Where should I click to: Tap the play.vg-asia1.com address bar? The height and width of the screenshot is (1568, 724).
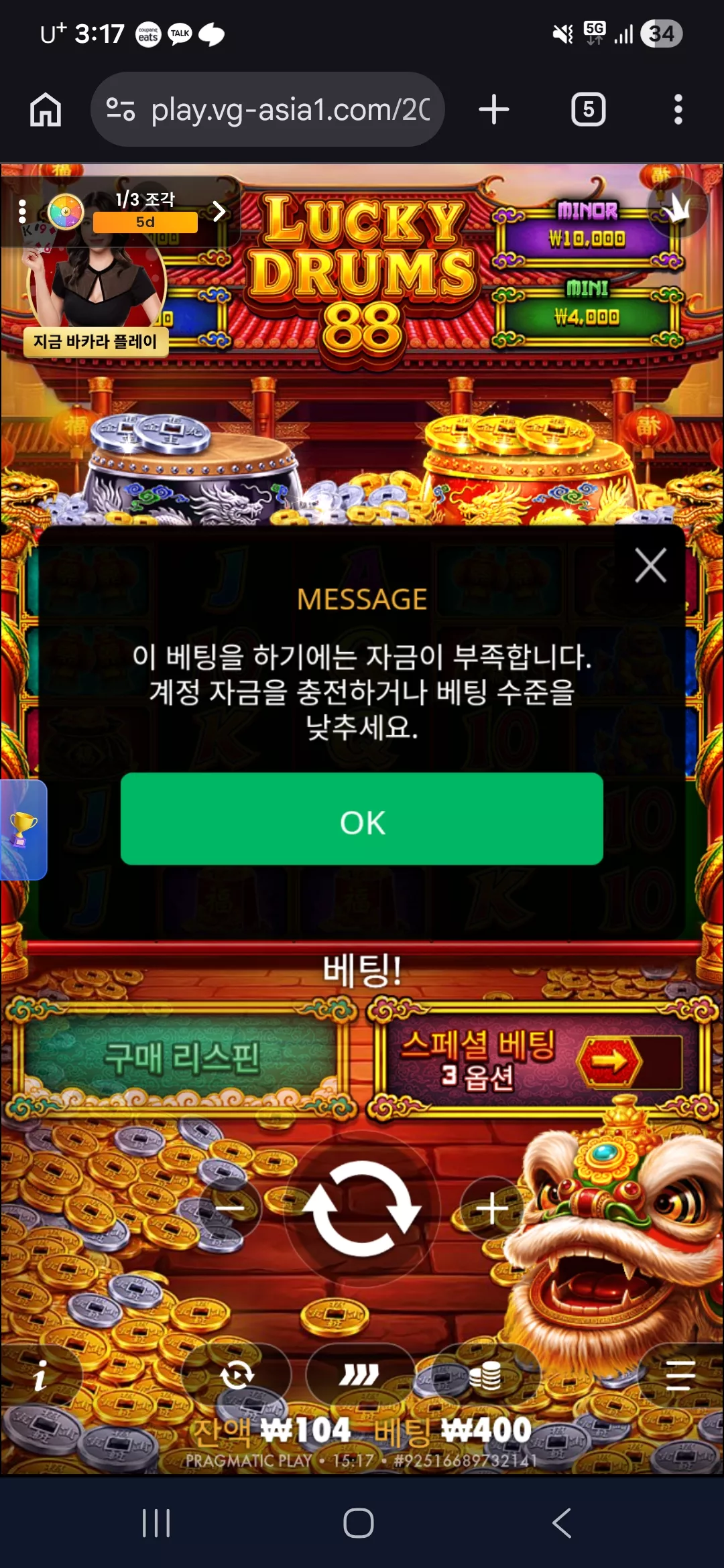pyautogui.click(x=268, y=109)
